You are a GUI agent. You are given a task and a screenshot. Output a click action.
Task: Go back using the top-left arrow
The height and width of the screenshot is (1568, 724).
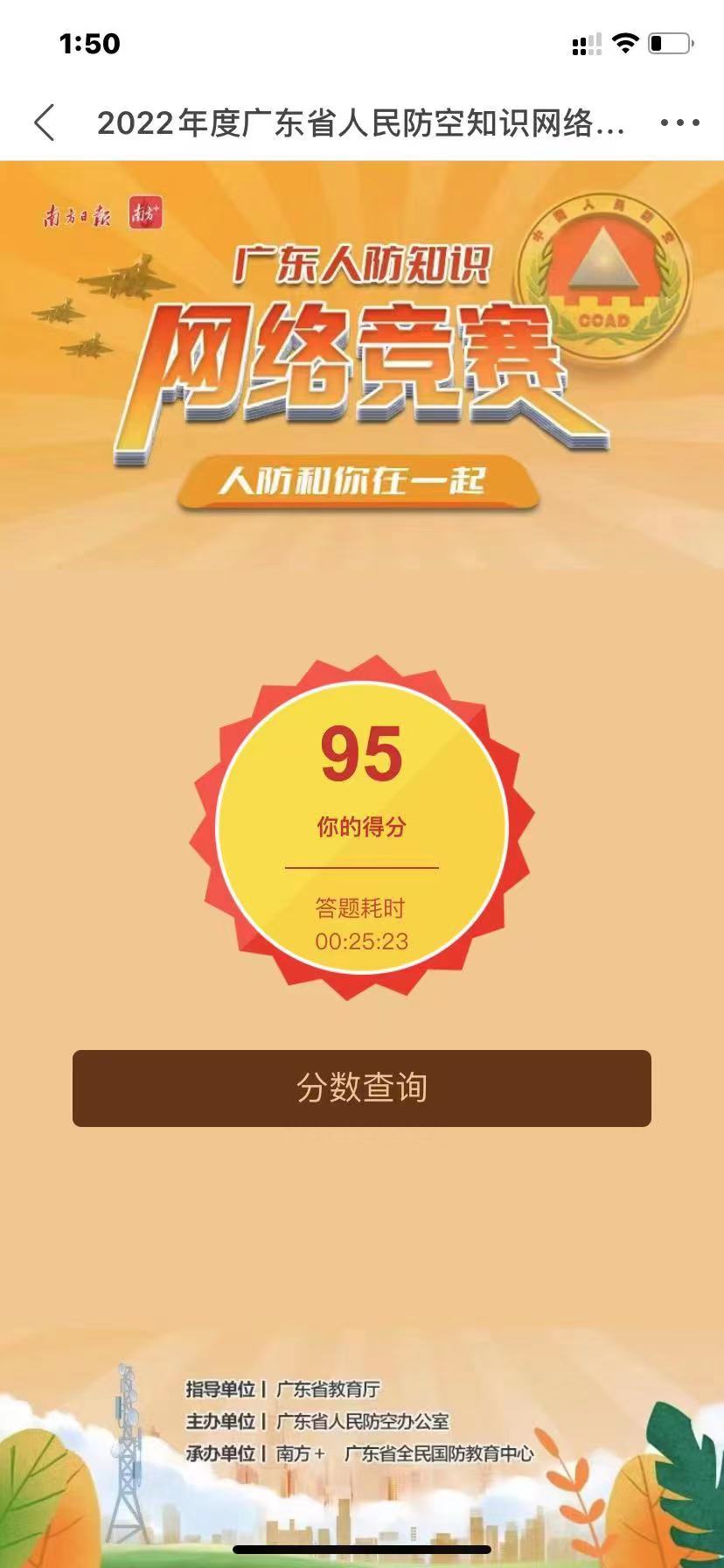(45, 122)
